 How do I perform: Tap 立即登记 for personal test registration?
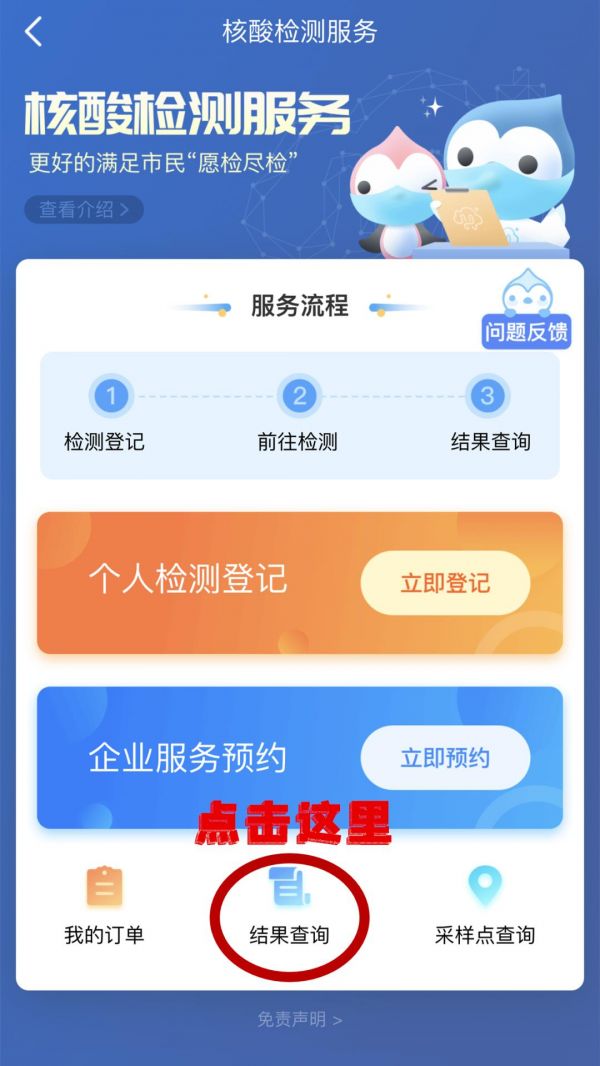(445, 582)
